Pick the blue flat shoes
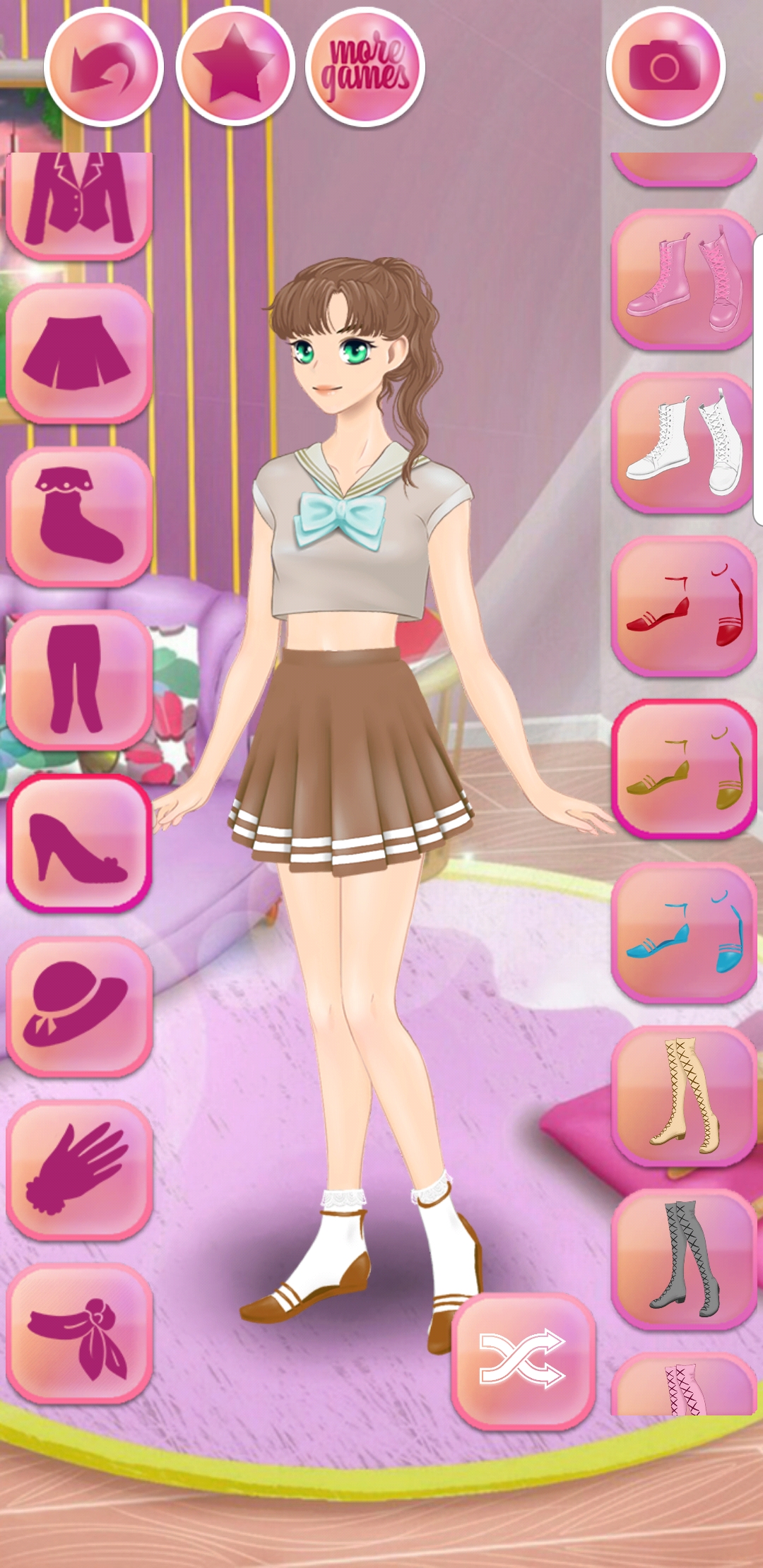Screen dimensions: 763x1568 pyautogui.click(x=684, y=932)
